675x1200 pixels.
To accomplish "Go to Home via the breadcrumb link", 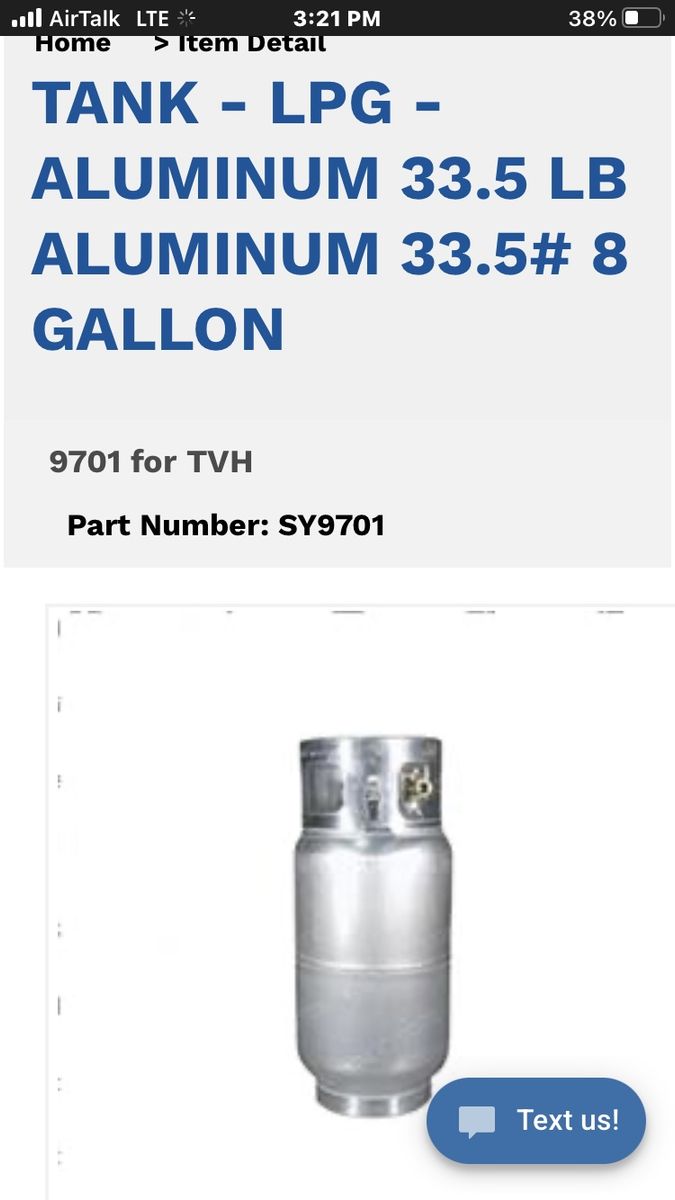I will (72, 44).
